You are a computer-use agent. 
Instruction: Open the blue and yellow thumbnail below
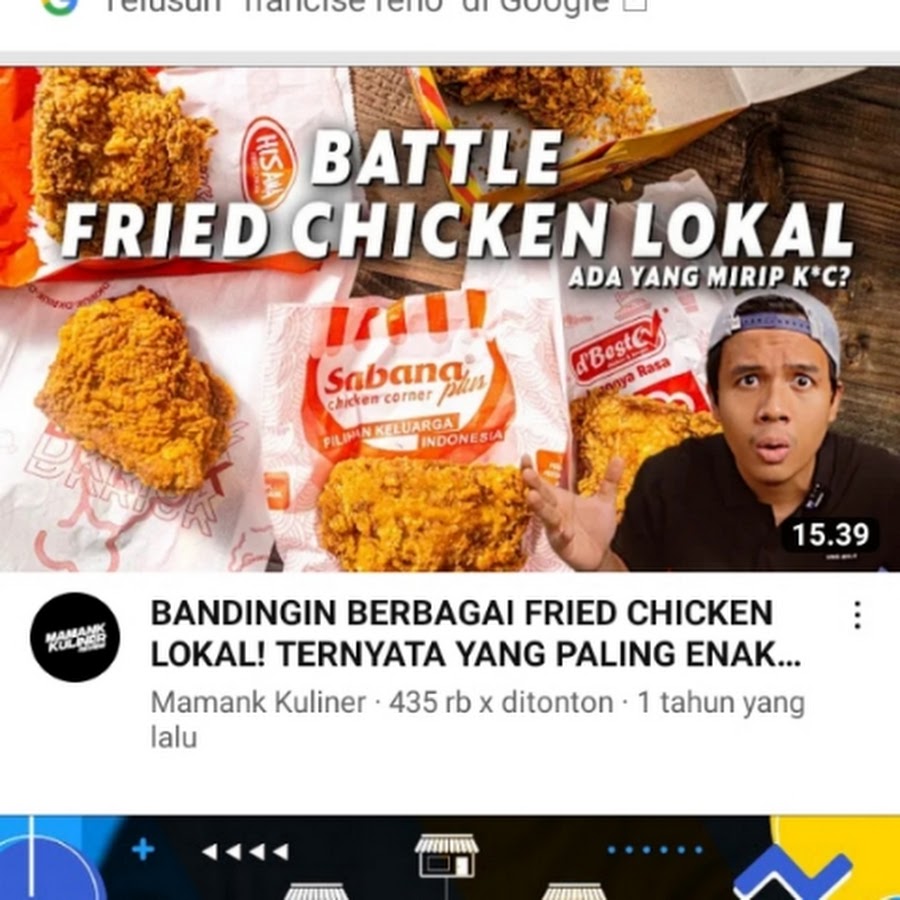tap(450, 858)
